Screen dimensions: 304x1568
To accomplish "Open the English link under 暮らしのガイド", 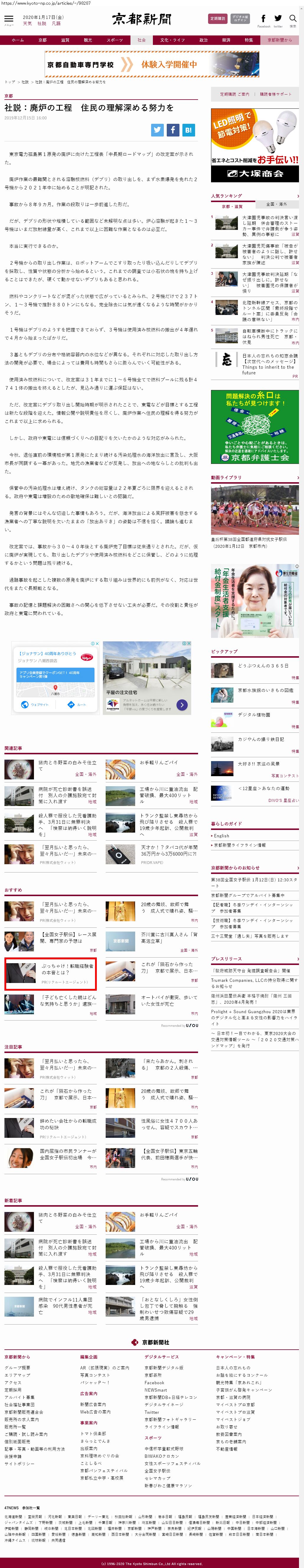I will point(222,836).
